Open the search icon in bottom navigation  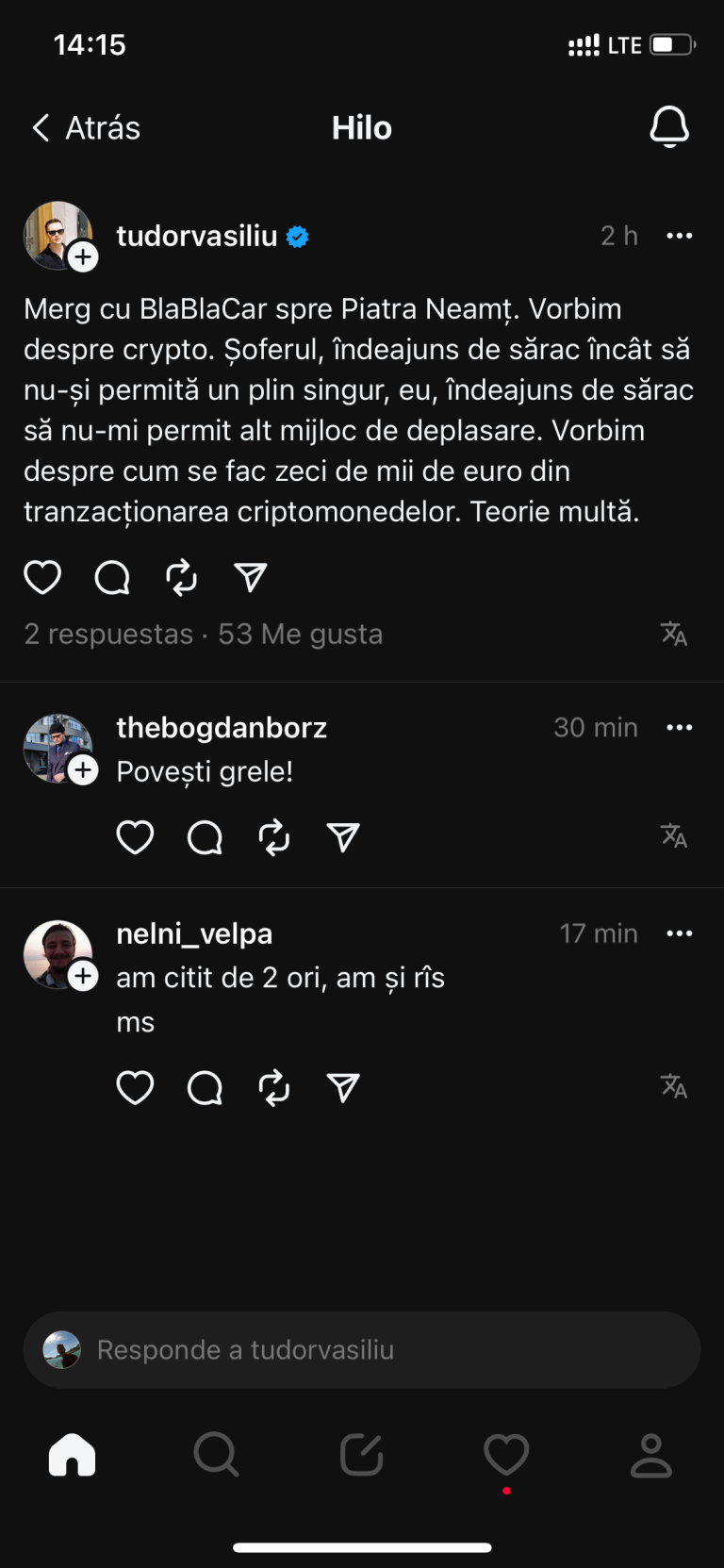tap(217, 1455)
